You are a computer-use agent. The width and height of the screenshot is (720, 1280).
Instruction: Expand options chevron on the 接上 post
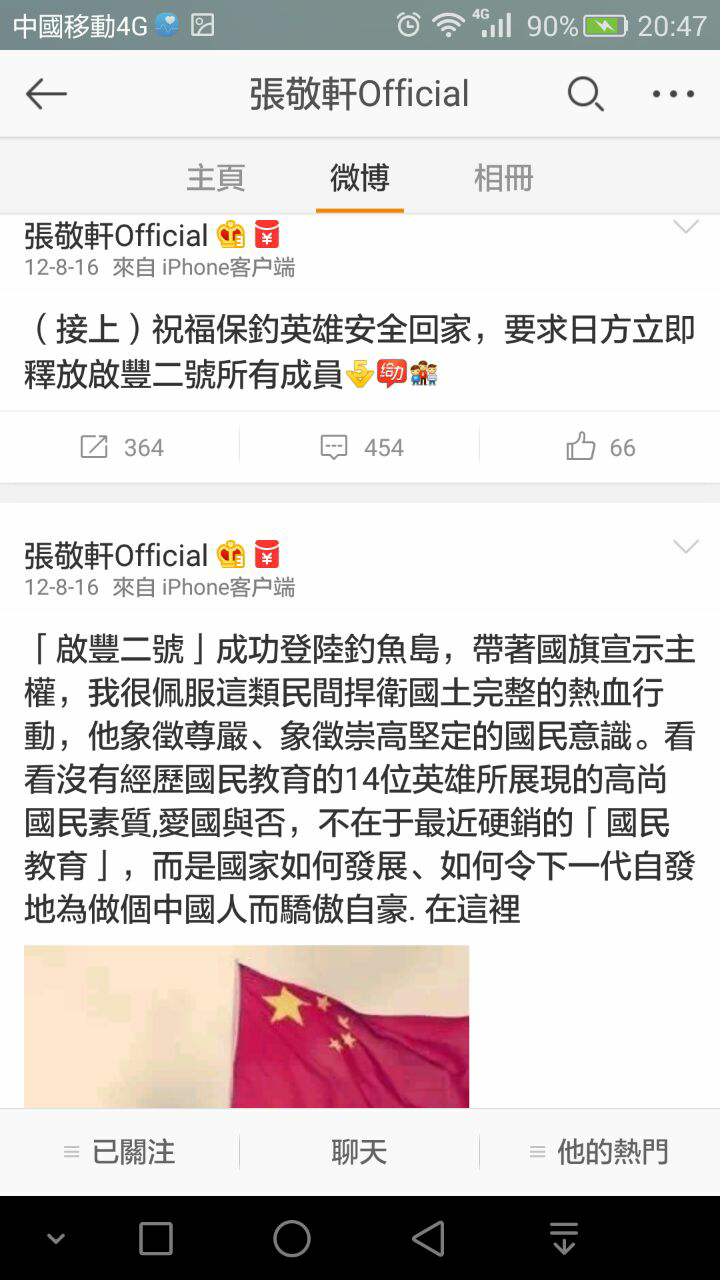tap(685, 227)
